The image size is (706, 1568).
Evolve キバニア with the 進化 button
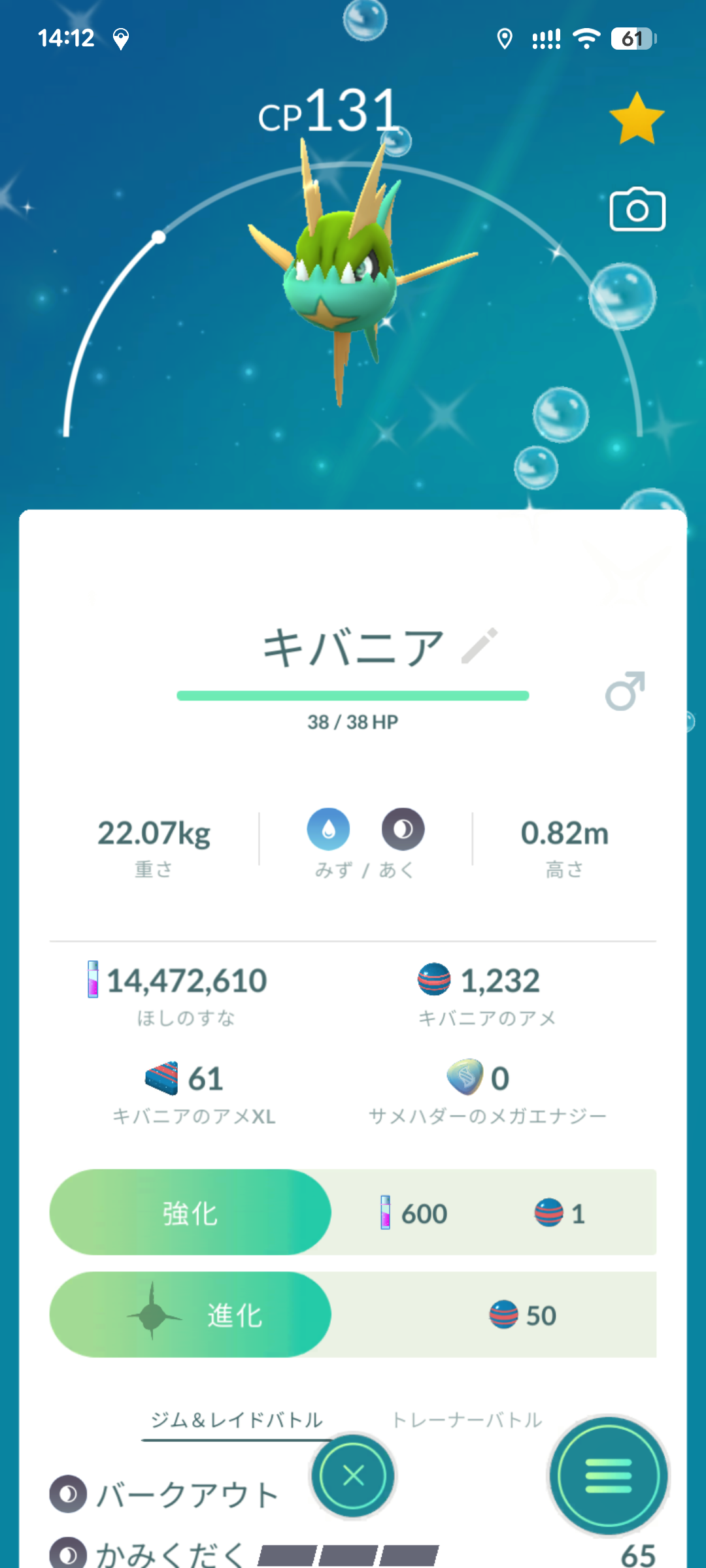tap(190, 1315)
